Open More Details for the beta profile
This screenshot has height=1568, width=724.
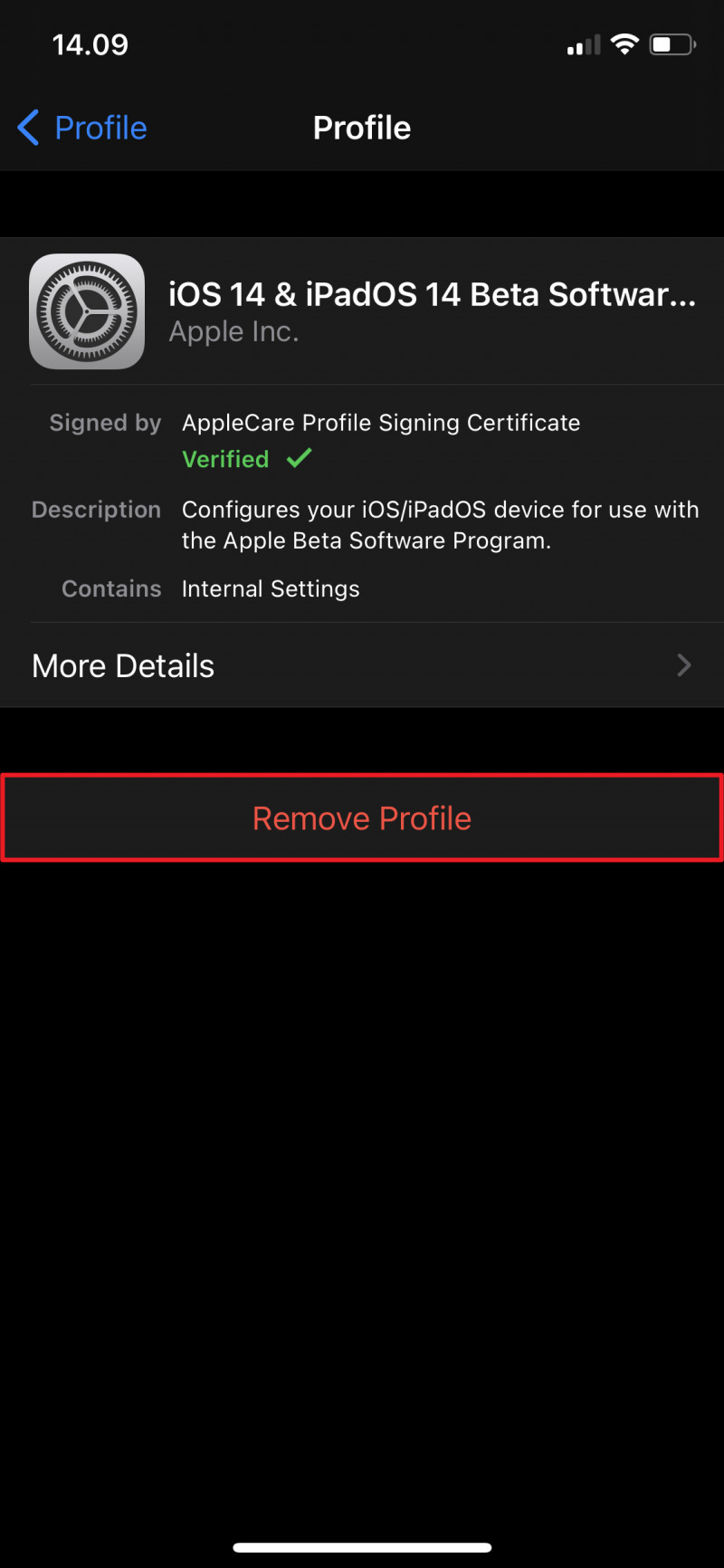click(362, 666)
